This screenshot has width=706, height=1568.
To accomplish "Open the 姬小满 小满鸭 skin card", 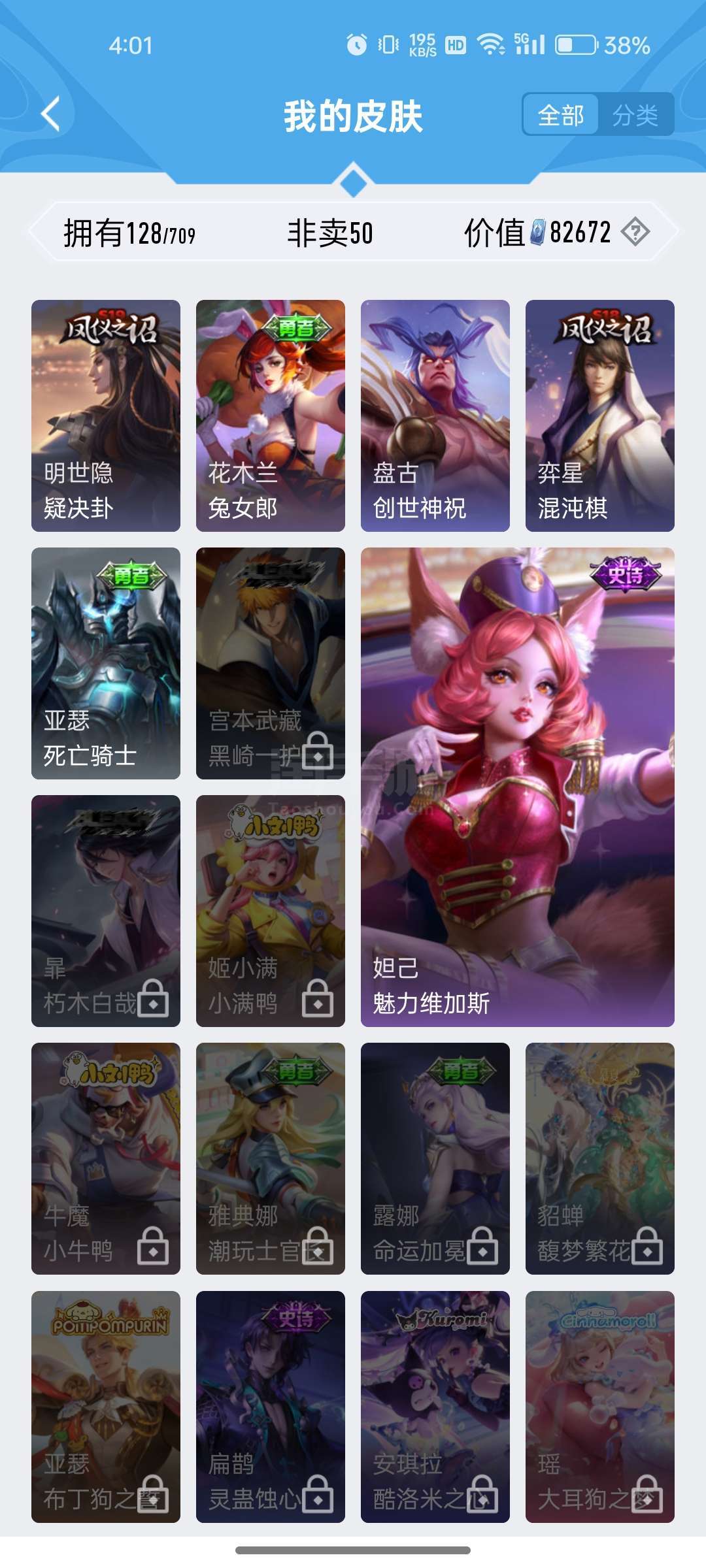I will (271, 911).
